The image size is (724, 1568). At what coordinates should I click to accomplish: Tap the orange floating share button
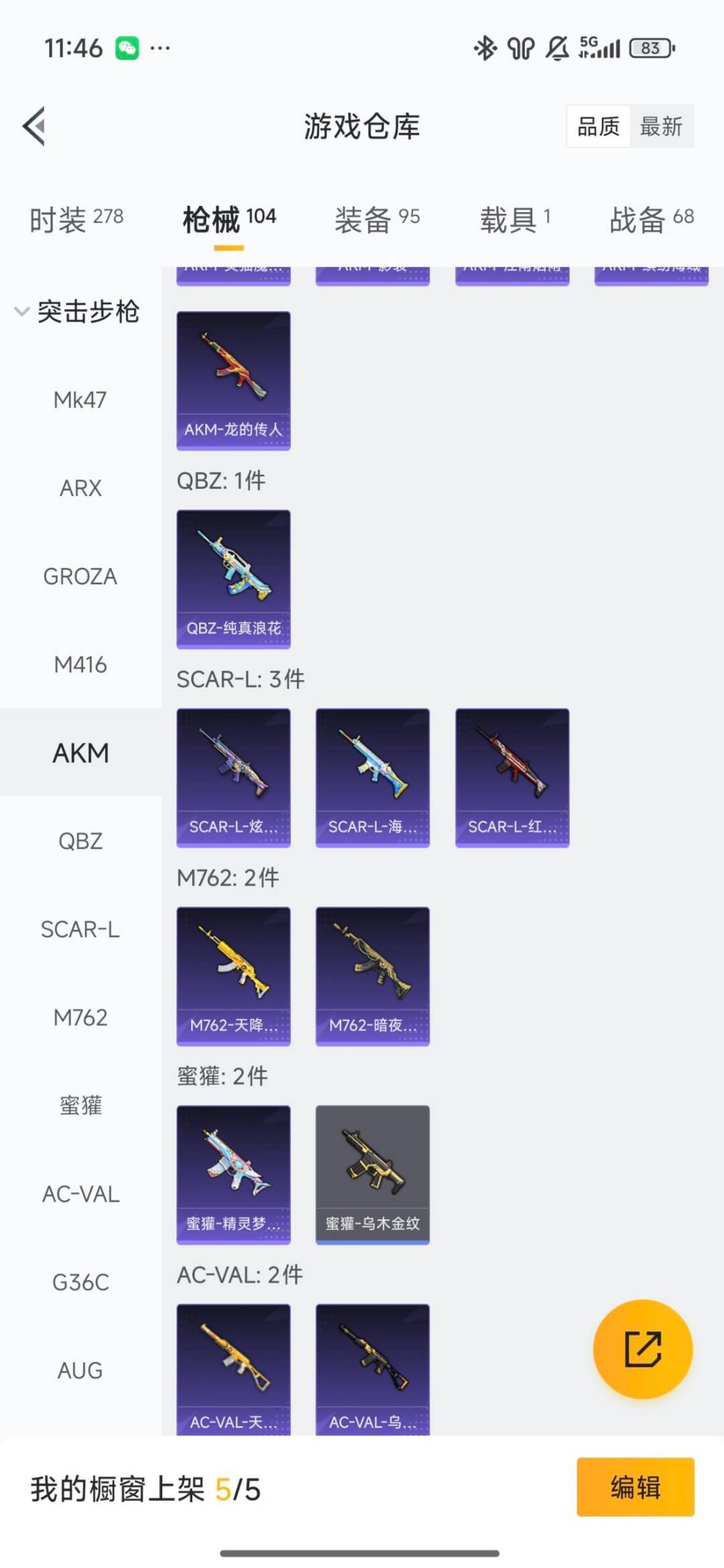point(643,1349)
